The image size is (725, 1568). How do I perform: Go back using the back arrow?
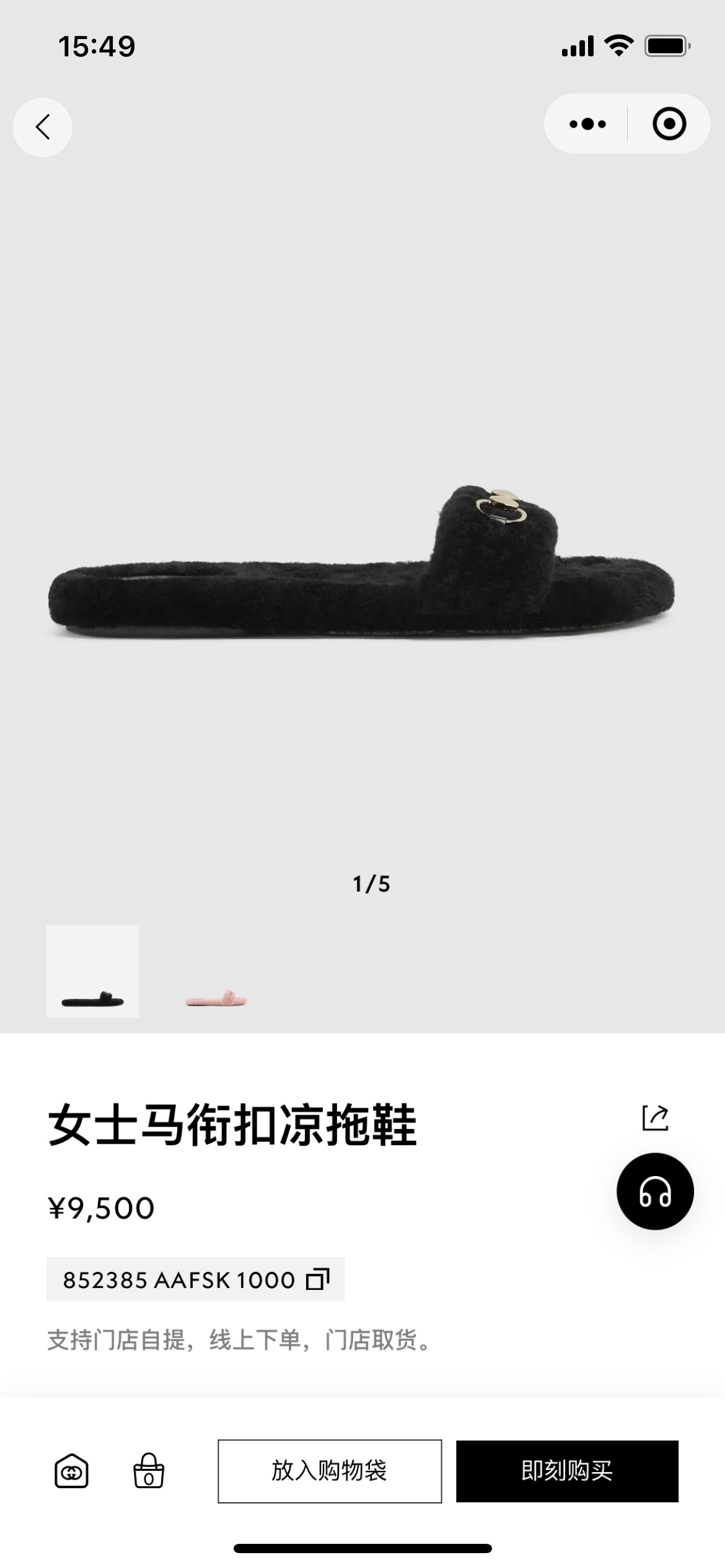coord(42,127)
